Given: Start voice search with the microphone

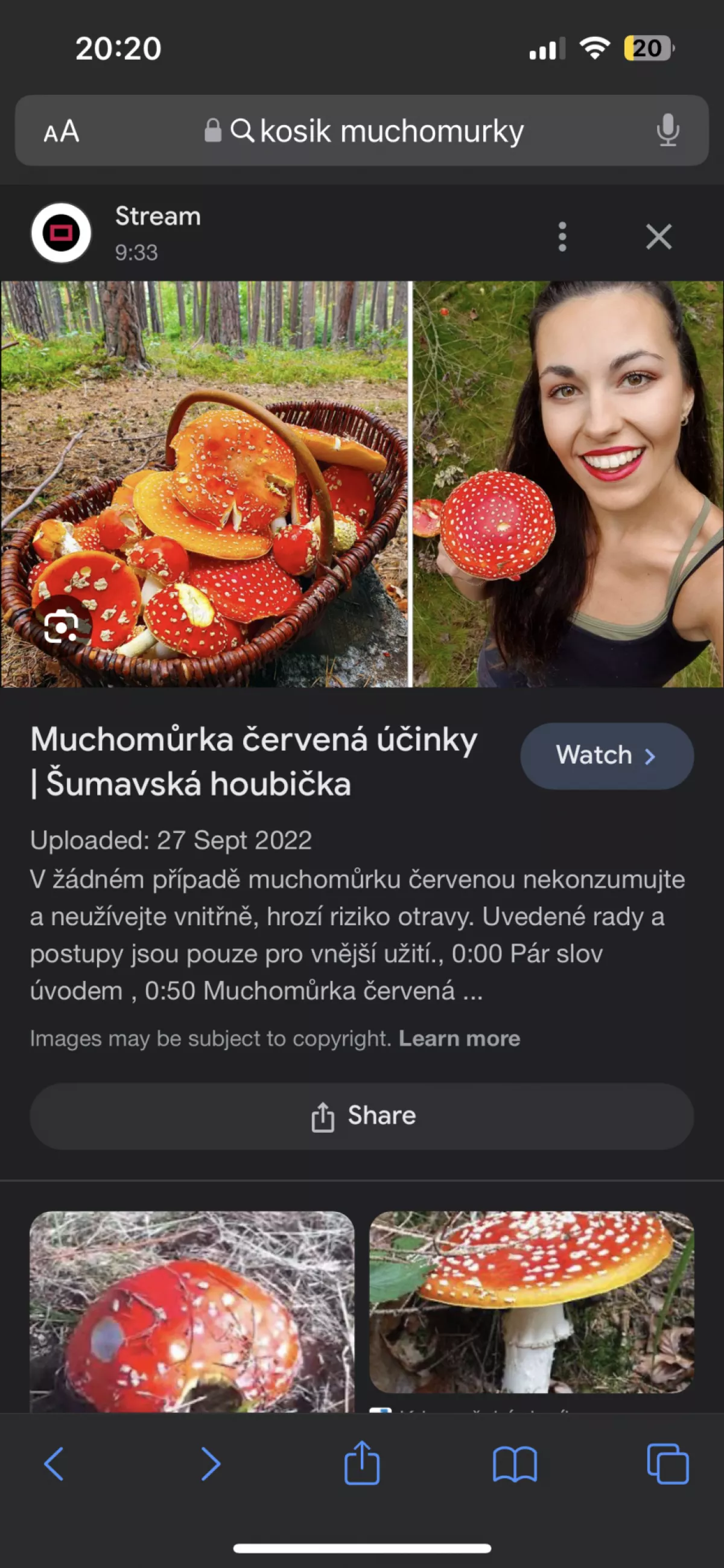Looking at the screenshot, I should click(667, 130).
